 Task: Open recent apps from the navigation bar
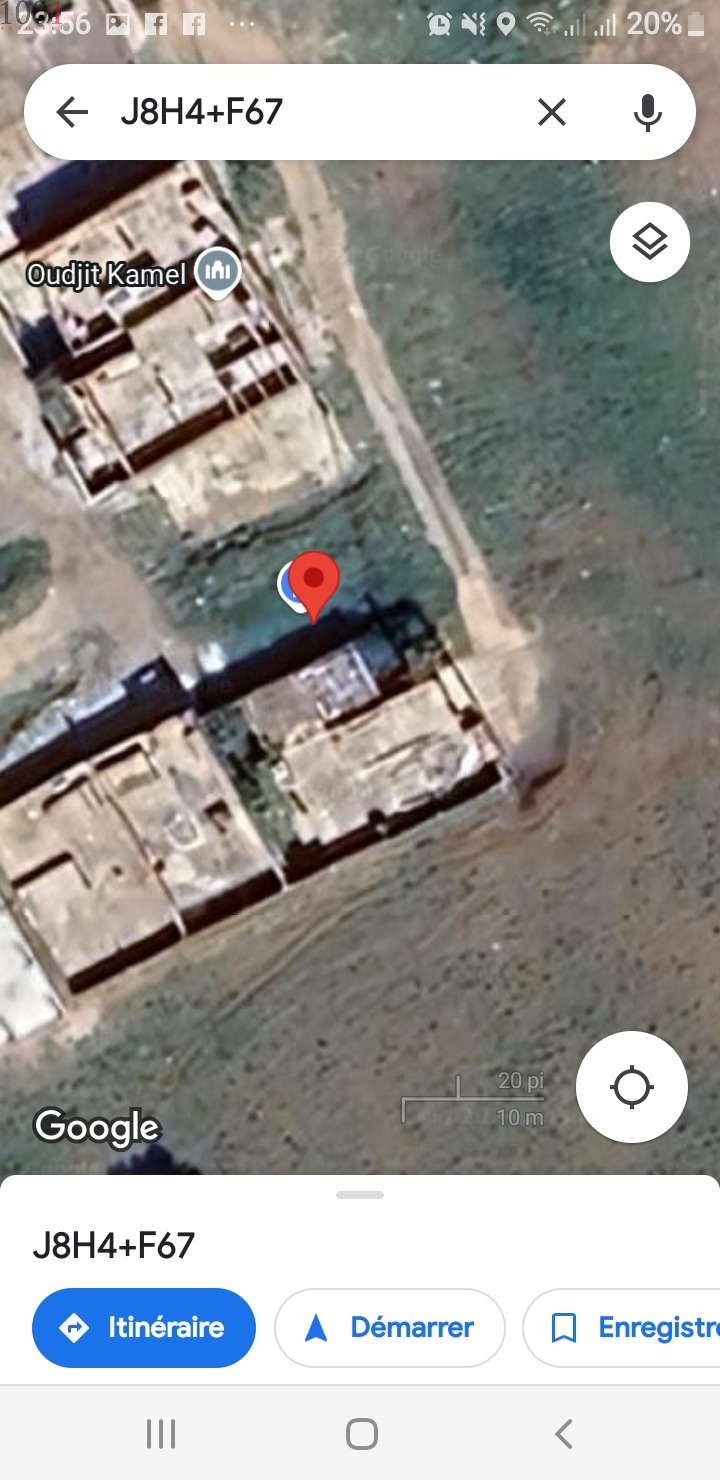[161, 1434]
